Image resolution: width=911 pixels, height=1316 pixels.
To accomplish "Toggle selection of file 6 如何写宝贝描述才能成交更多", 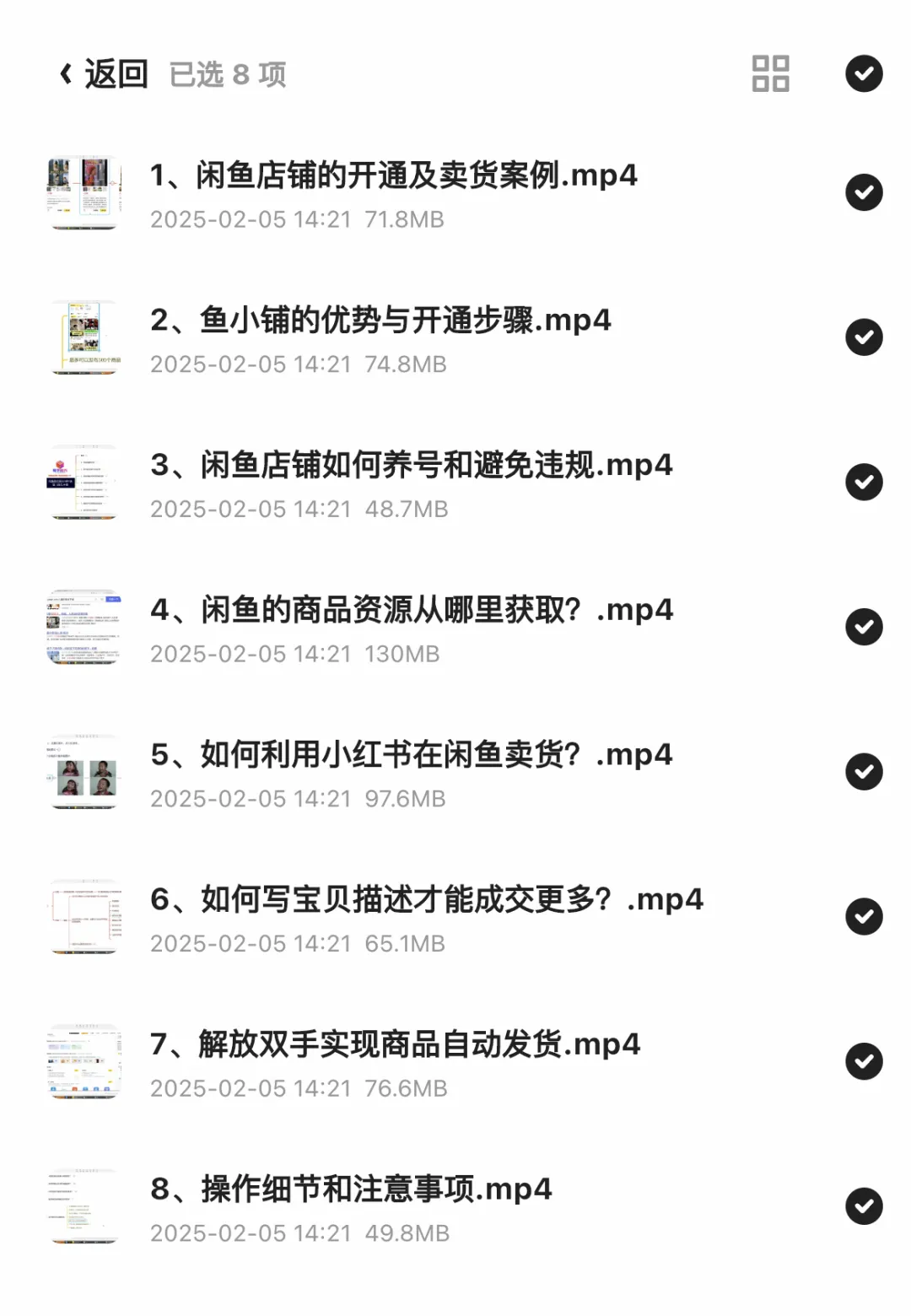I will (862, 916).
